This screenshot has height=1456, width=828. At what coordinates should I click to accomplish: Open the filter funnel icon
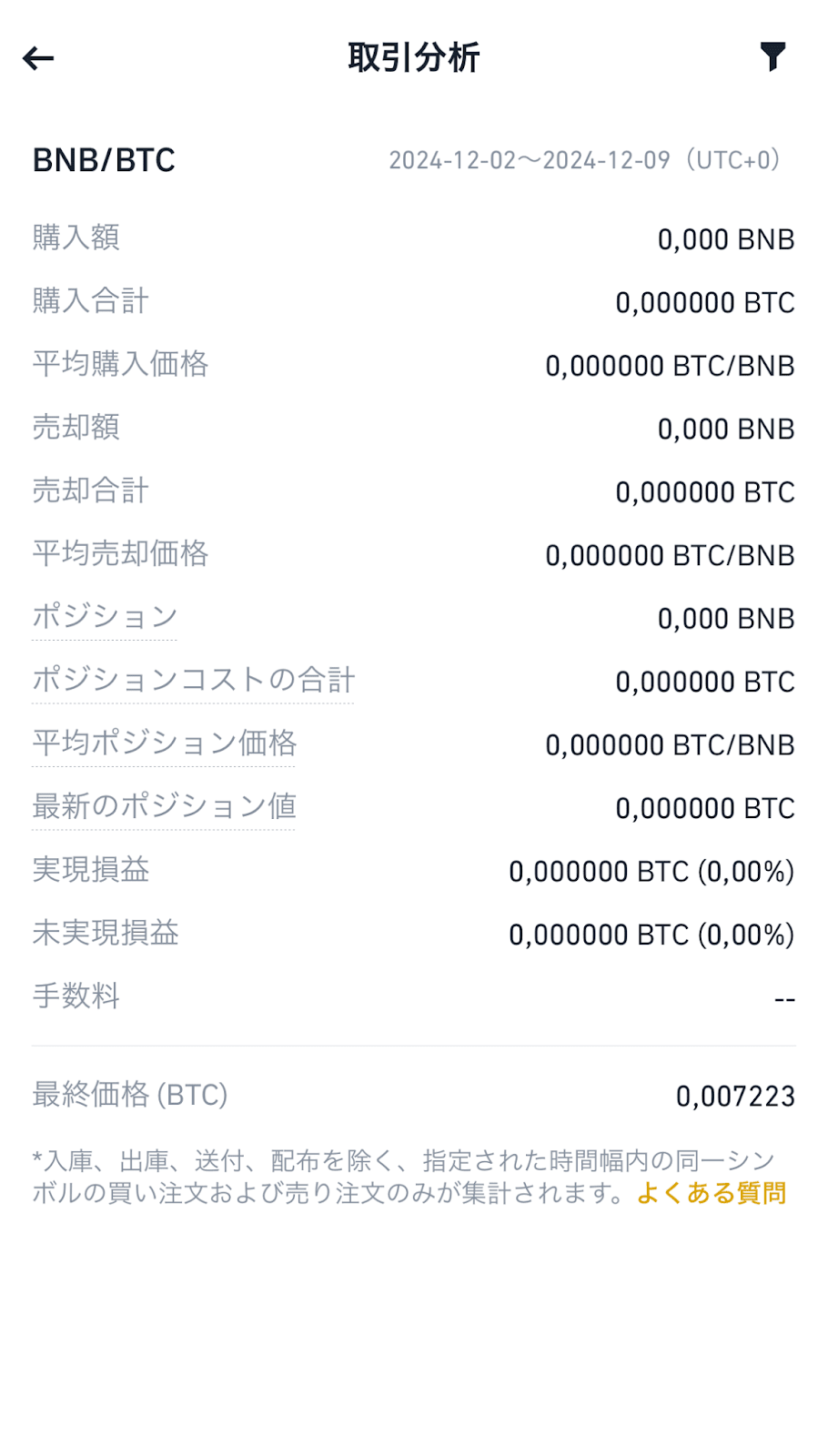click(x=772, y=57)
